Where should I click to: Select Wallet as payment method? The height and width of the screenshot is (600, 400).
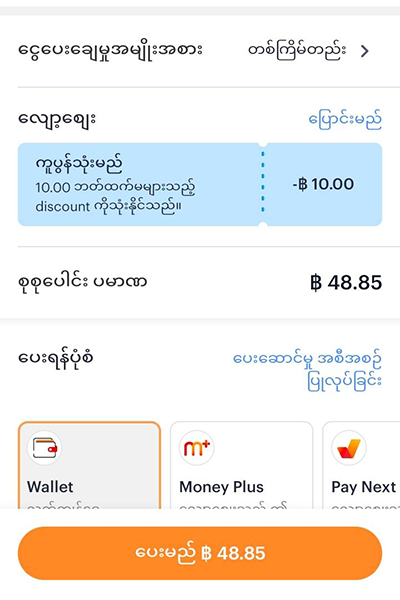pyautogui.click(x=89, y=465)
